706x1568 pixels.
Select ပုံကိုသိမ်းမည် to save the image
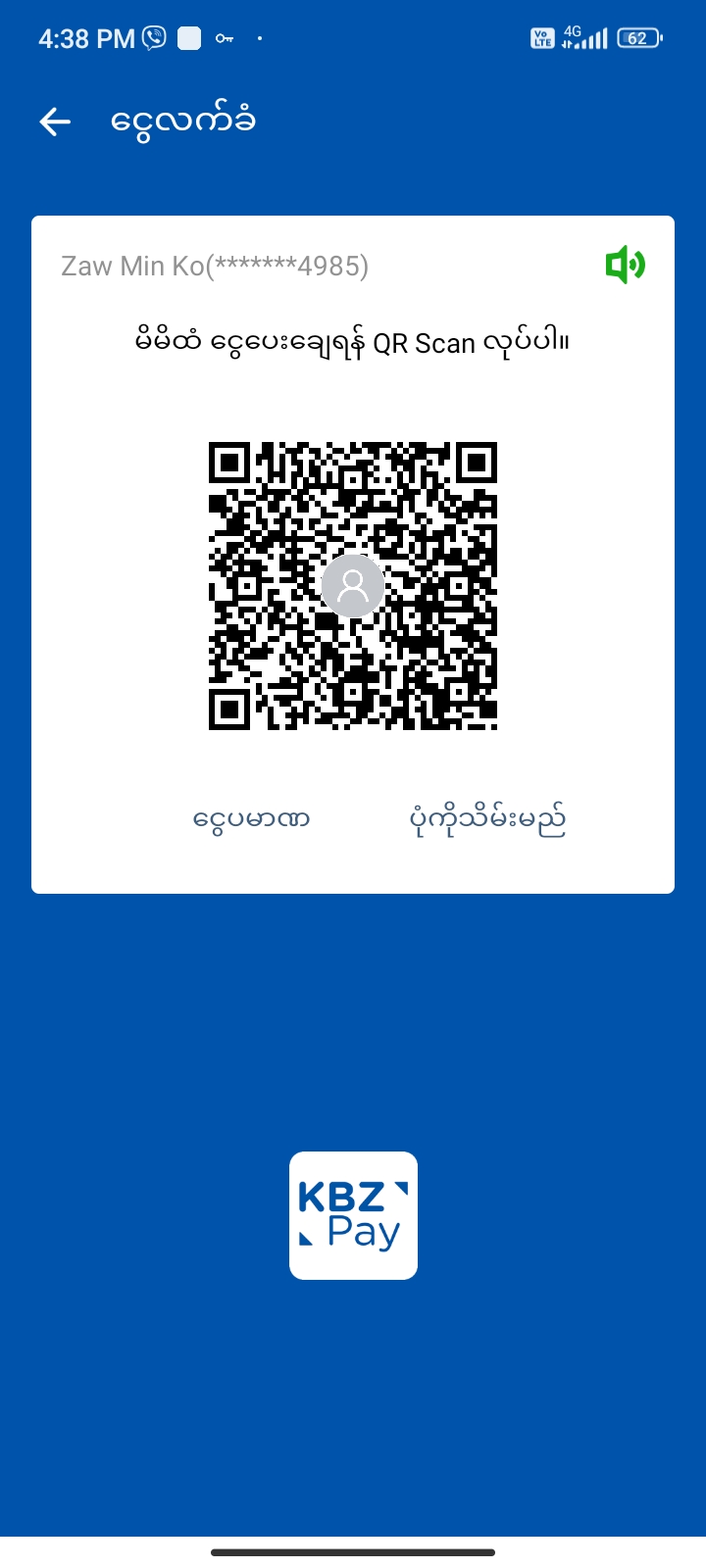(x=487, y=819)
